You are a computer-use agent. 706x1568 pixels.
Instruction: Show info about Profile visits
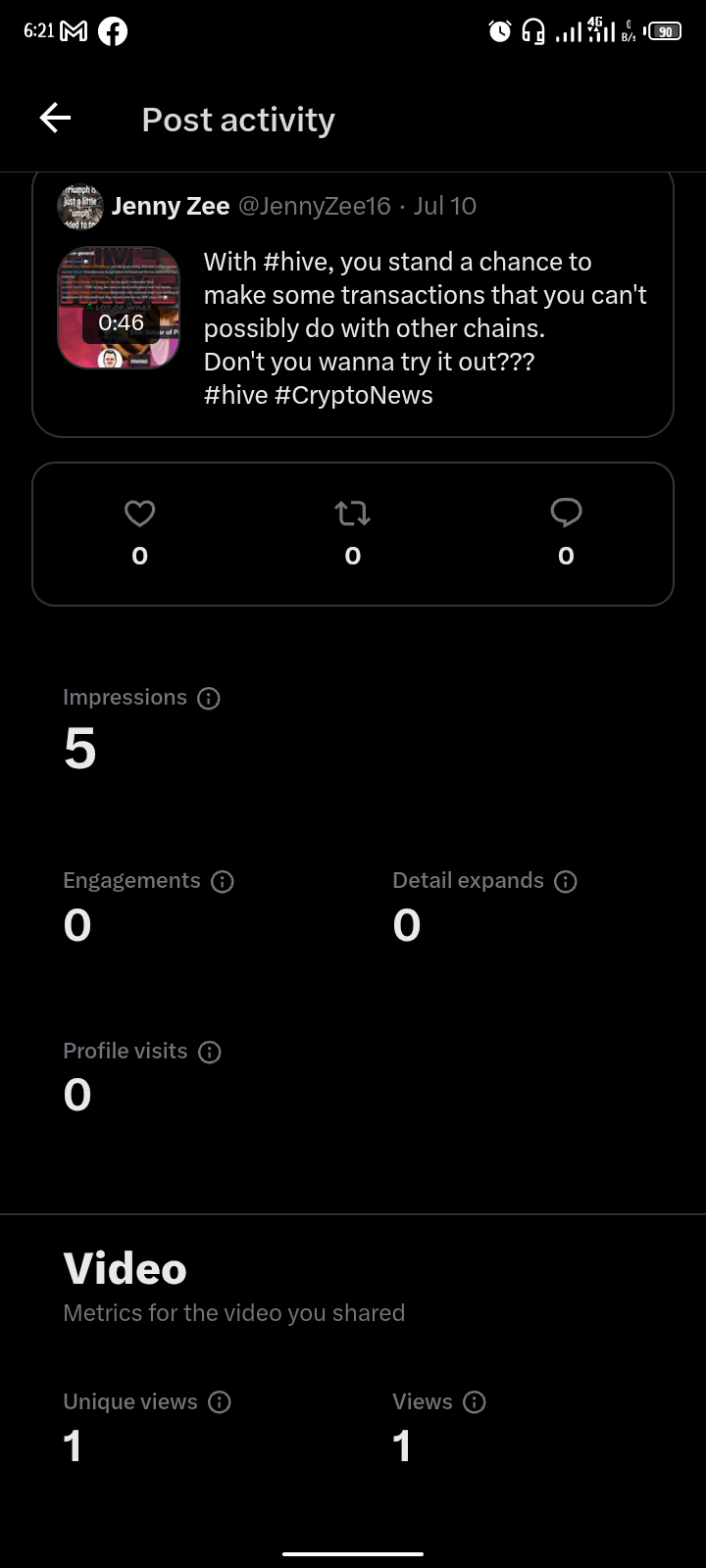[210, 1053]
